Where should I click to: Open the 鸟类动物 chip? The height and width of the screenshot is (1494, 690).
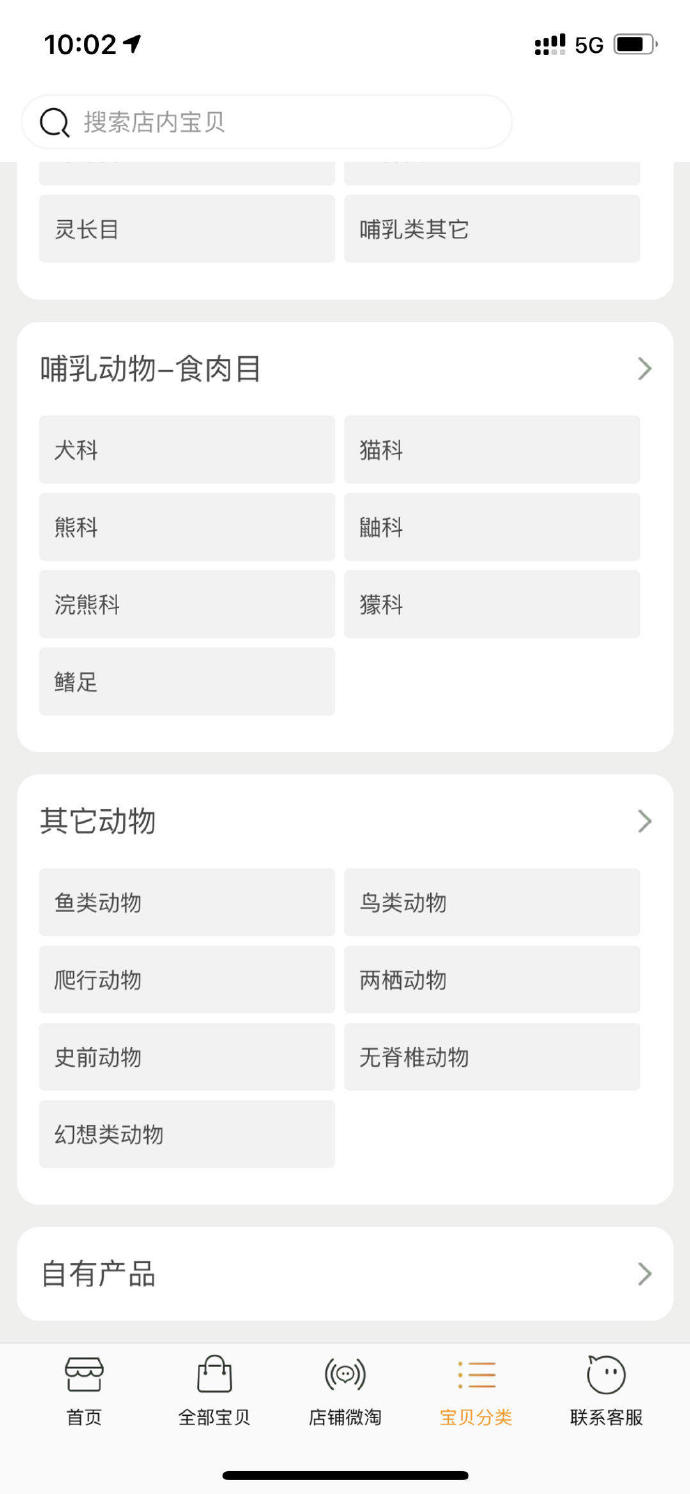point(492,902)
